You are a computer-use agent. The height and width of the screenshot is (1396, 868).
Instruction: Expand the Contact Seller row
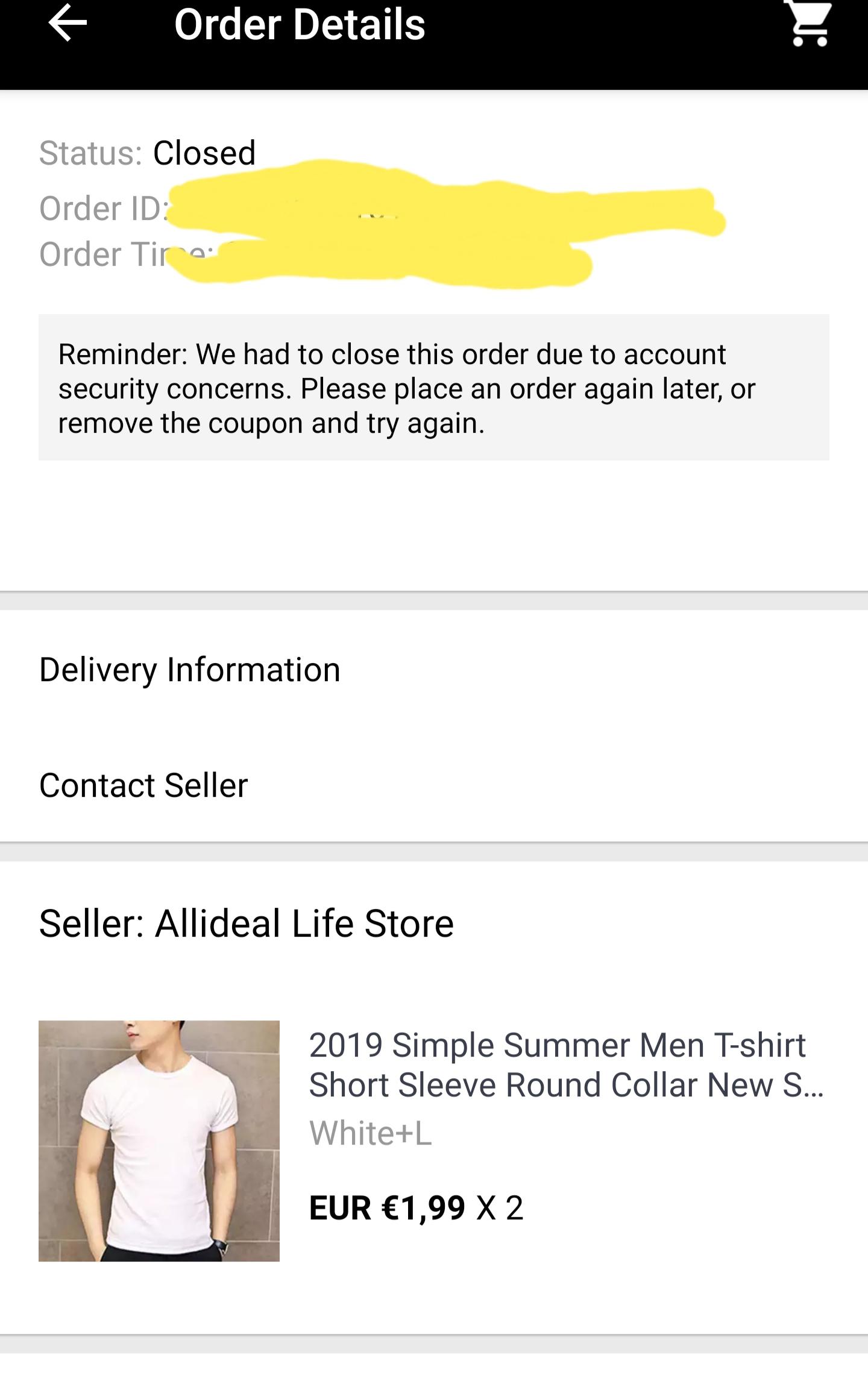click(143, 785)
